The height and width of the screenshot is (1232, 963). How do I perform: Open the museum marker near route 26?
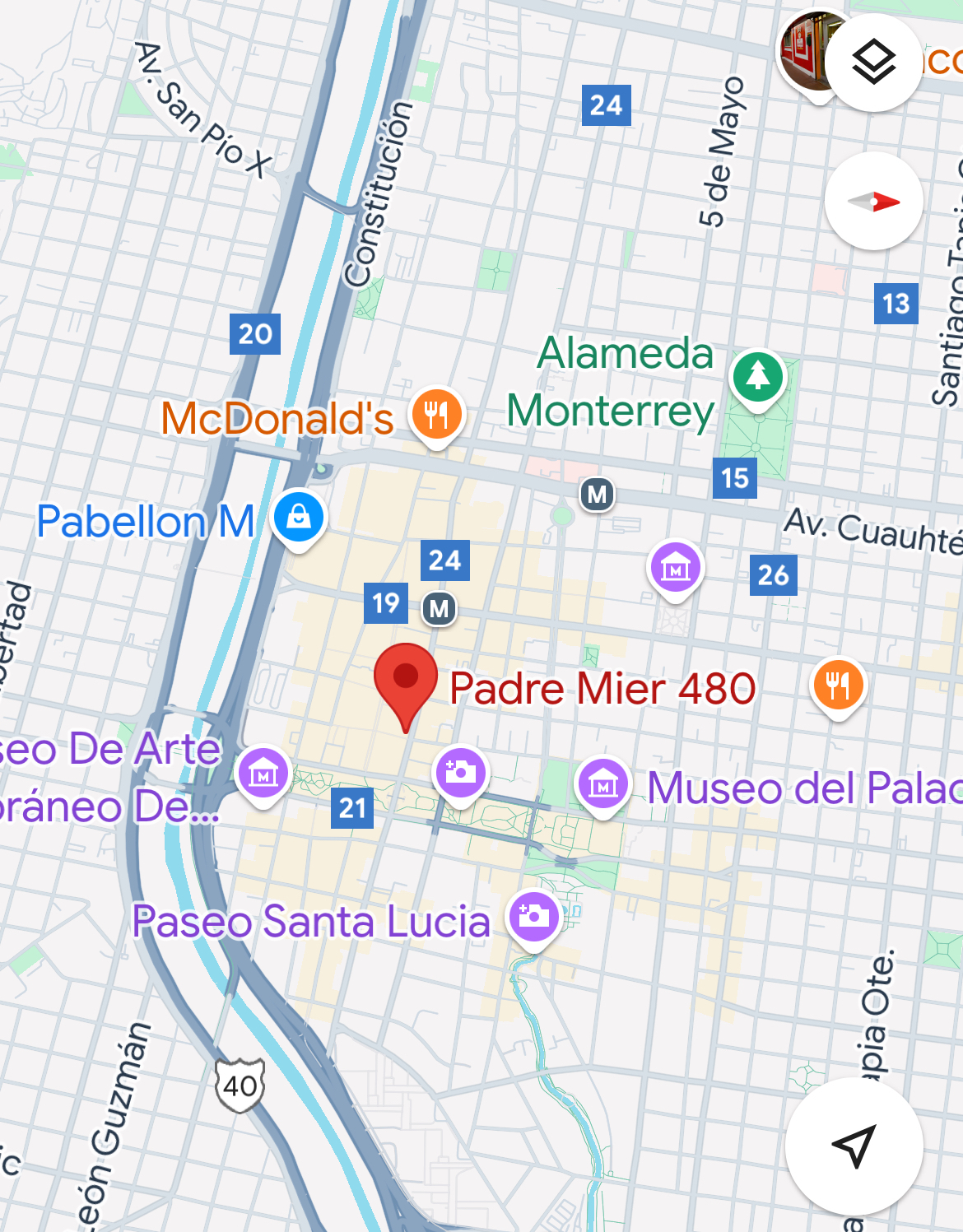tap(676, 566)
